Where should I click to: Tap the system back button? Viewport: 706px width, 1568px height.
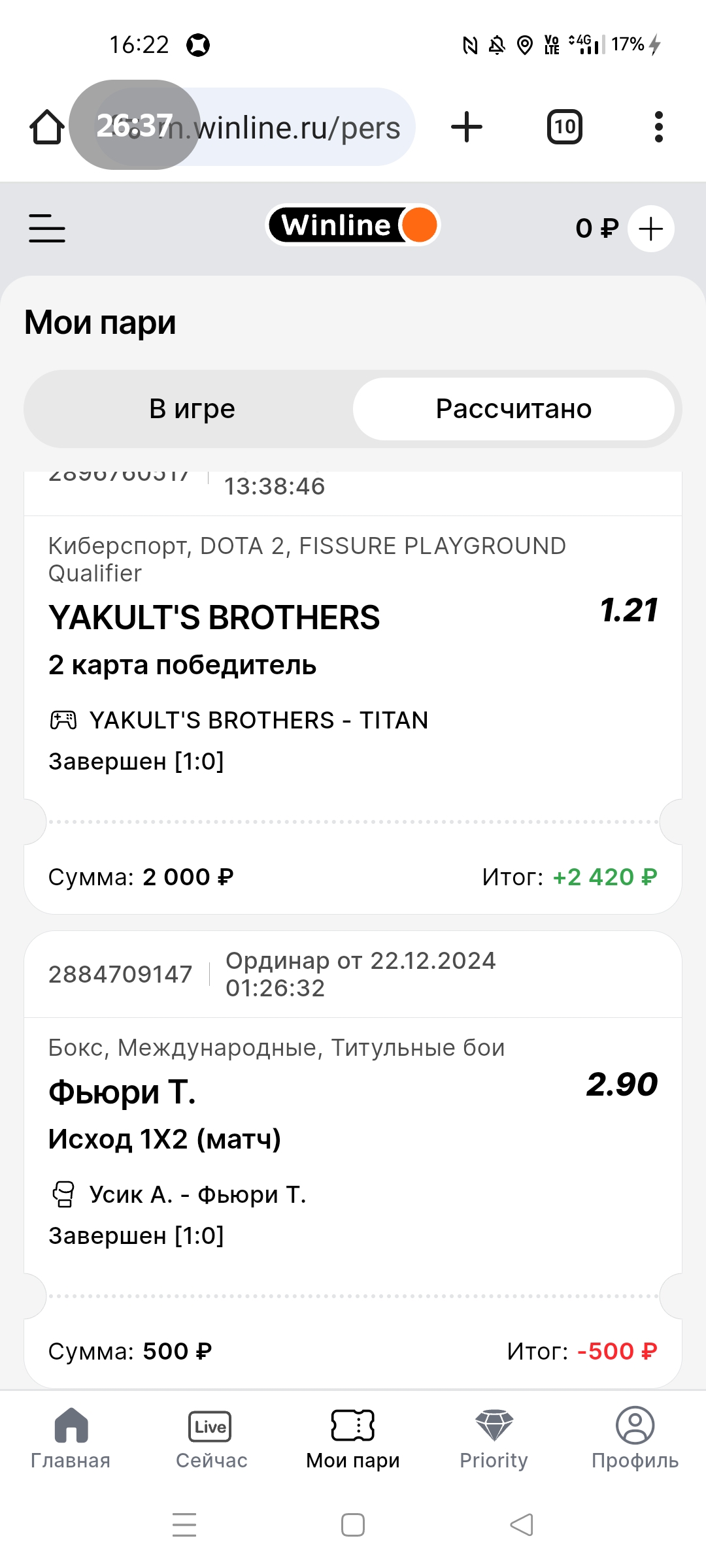(522, 1525)
